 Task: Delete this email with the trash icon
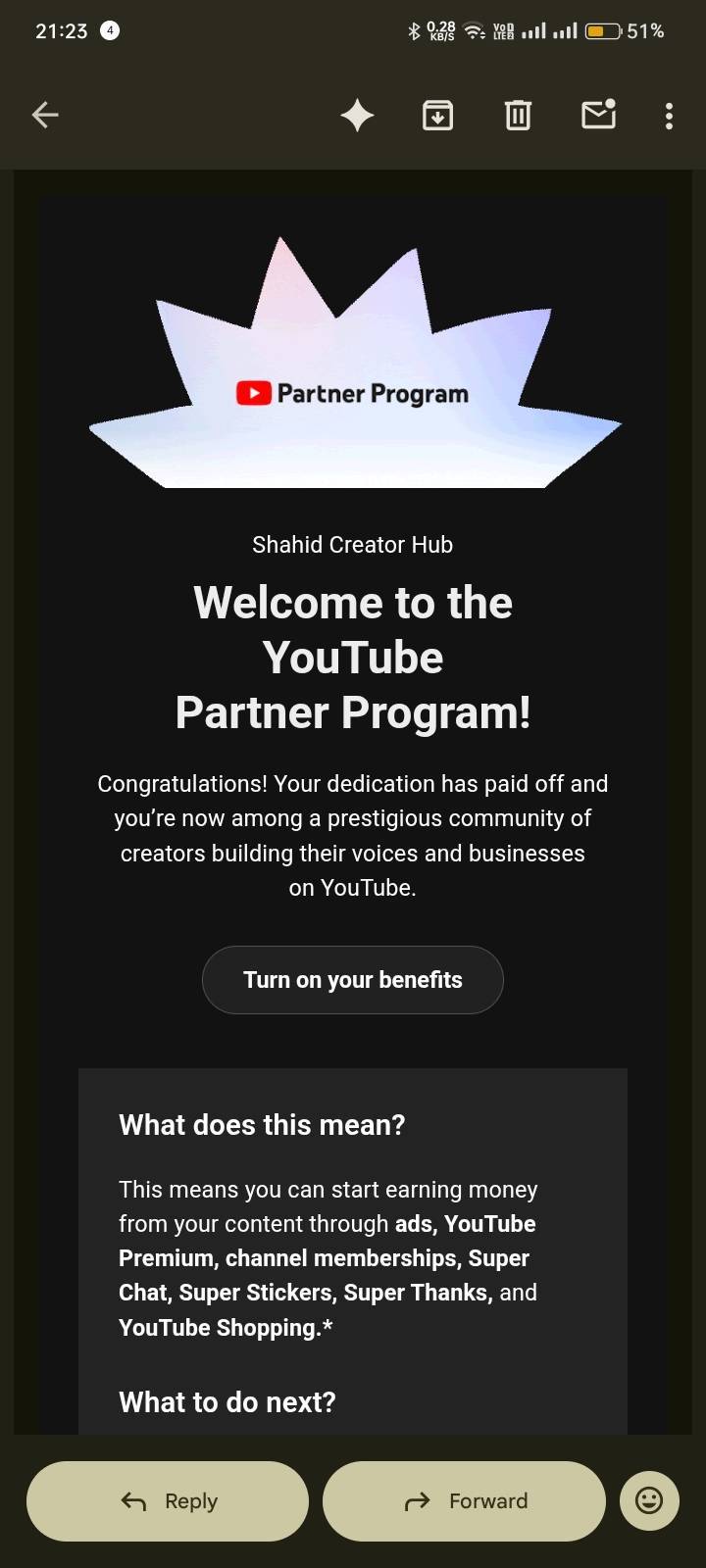[x=518, y=116]
